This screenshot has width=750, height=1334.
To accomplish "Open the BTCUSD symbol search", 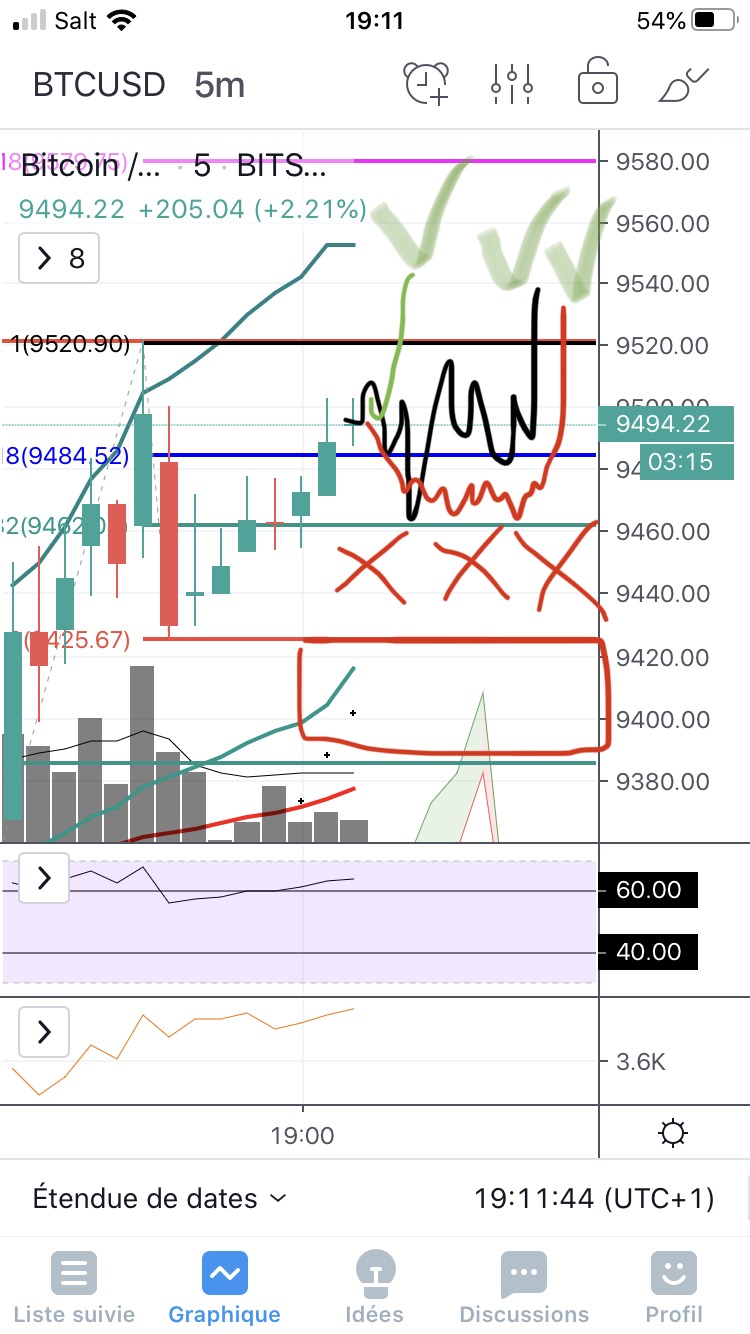I will pyautogui.click(x=99, y=84).
